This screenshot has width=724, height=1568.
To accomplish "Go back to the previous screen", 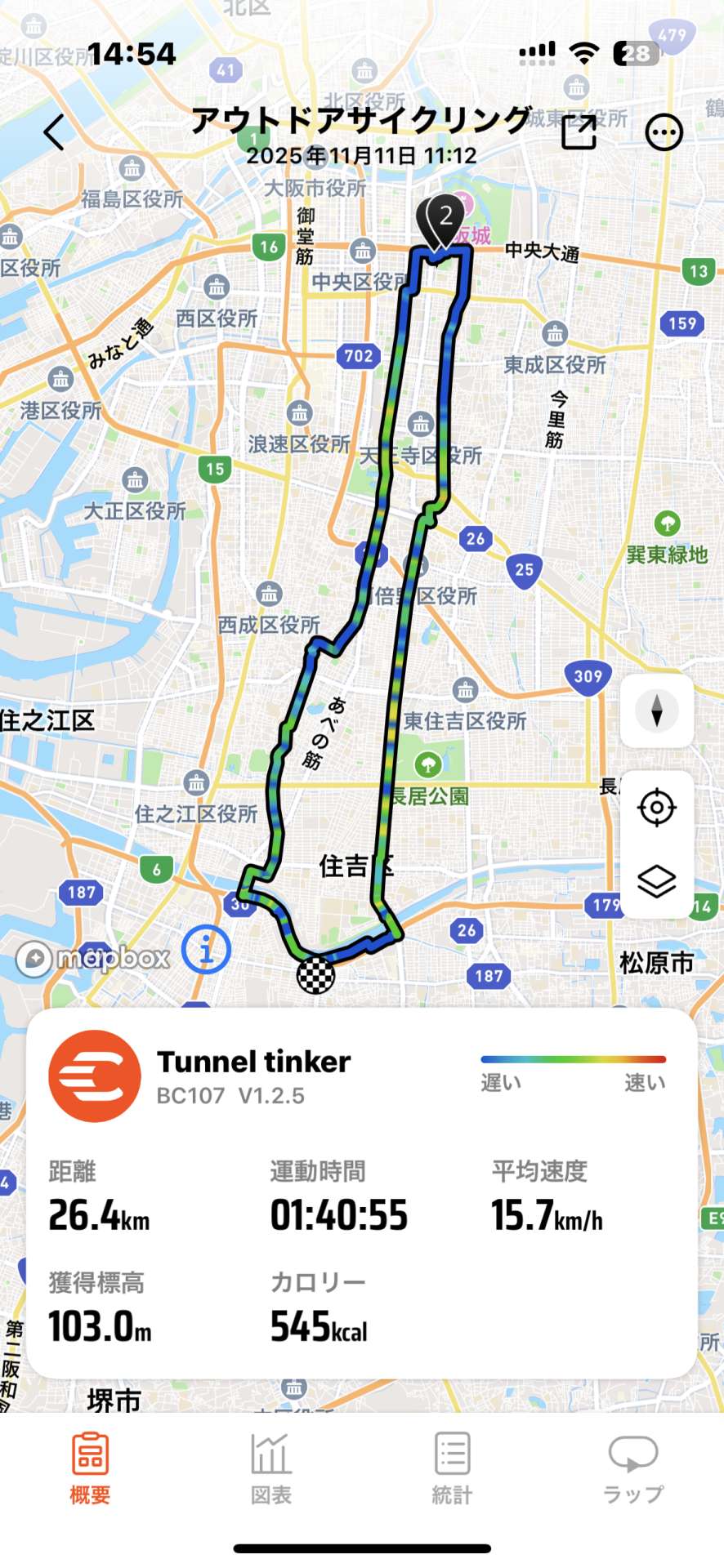I will pyautogui.click(x=54, y=131).
